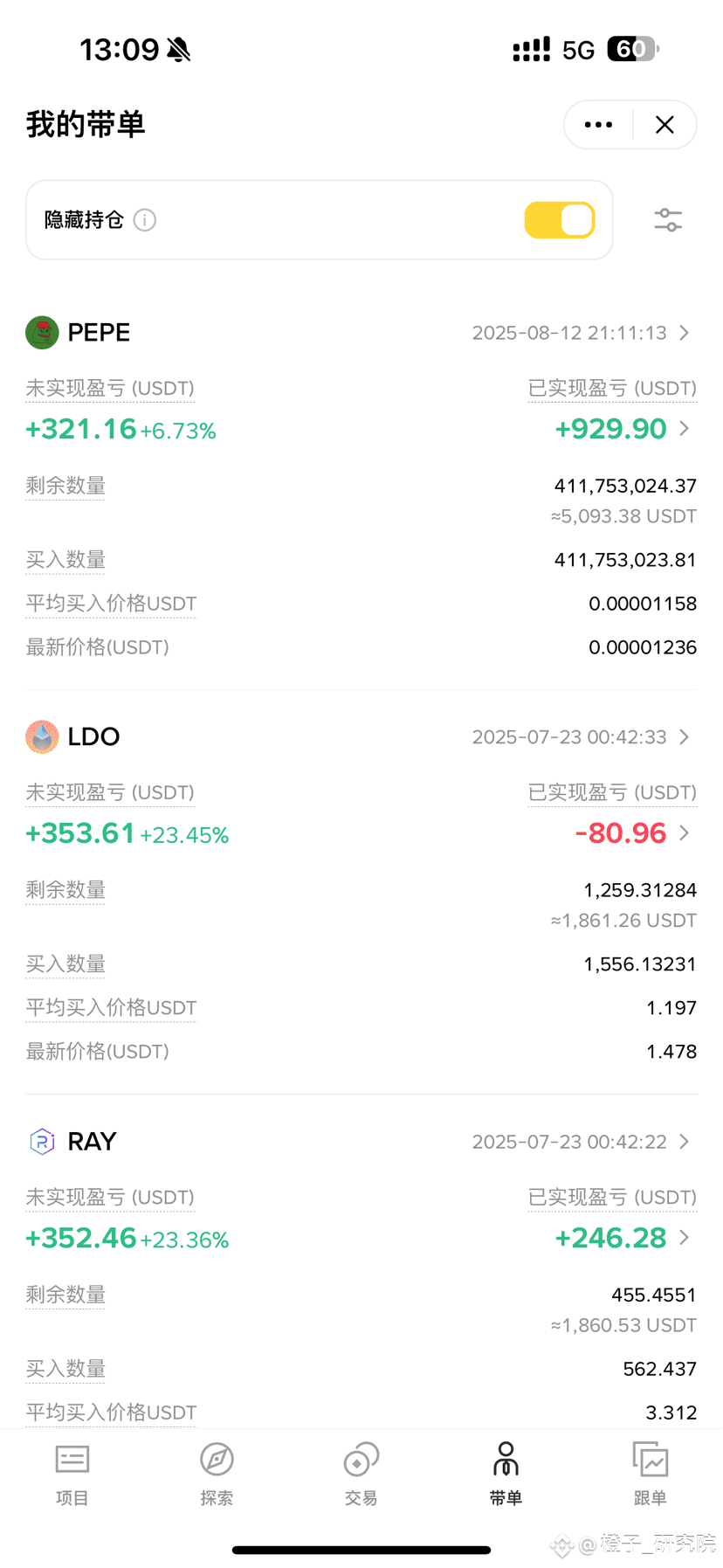Turn off the 隐藏持仓 switch
The height and width of the screenshot is (1568, 723).
(559, 220)
